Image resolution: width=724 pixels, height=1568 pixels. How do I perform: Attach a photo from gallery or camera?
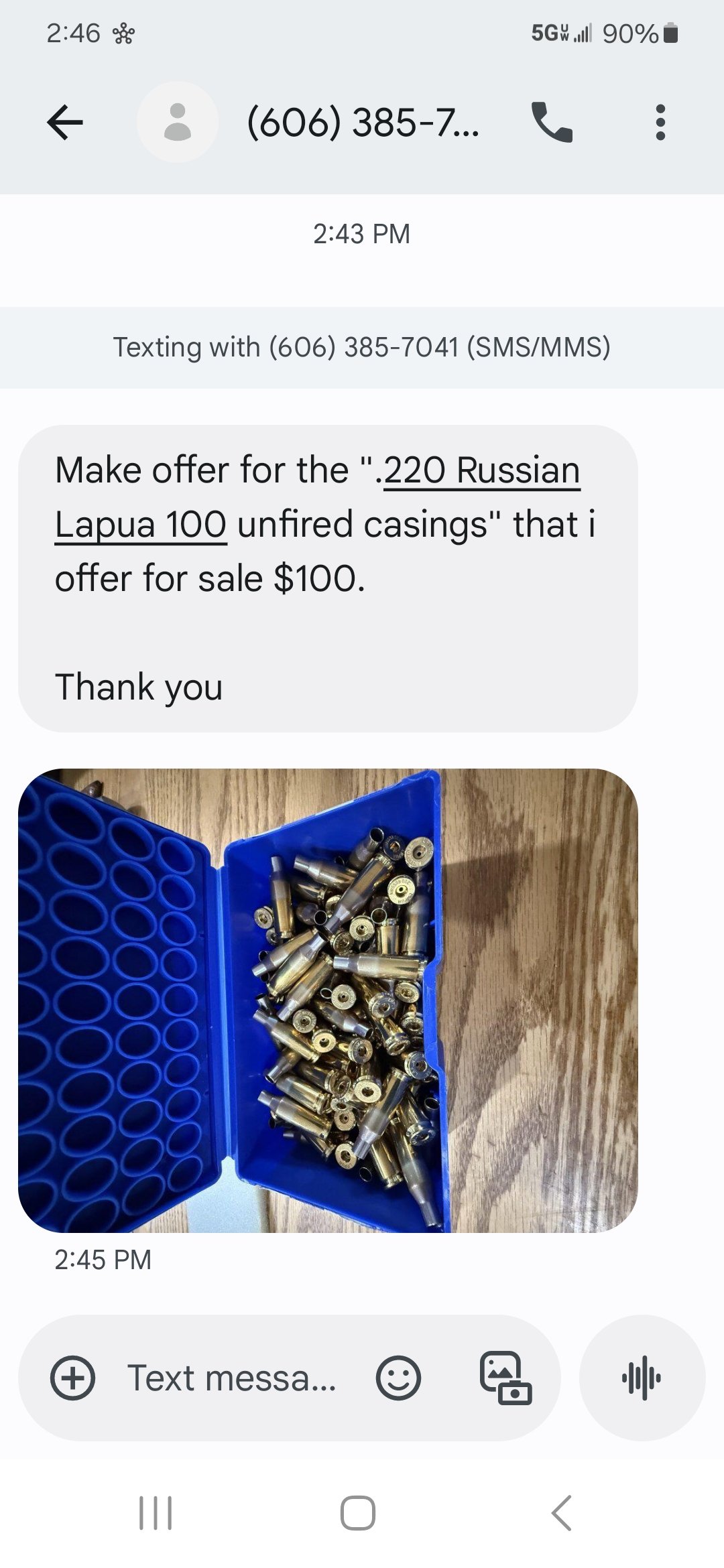505,1378
